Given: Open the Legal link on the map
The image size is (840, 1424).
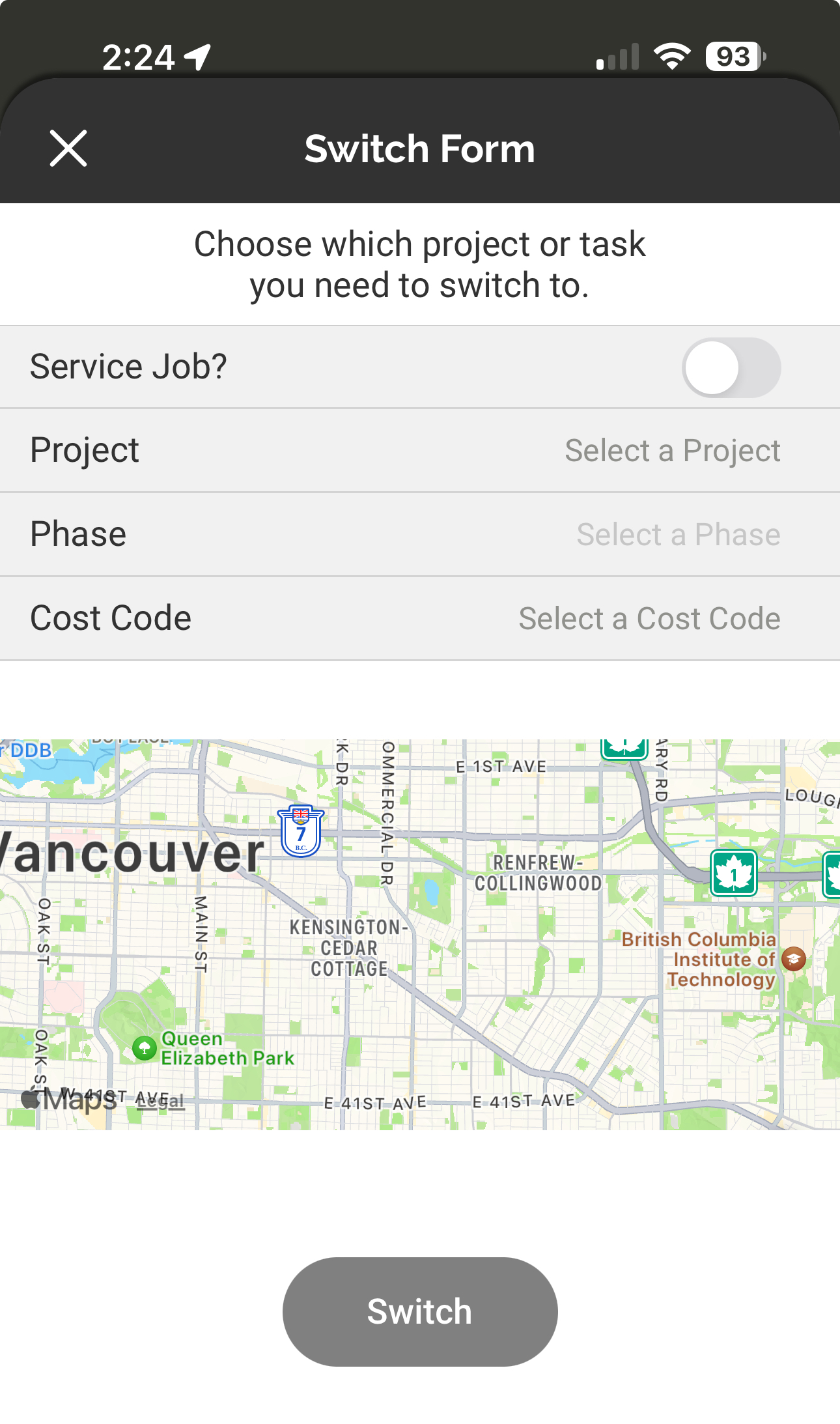Looking at the screenshot, I should pyautogui.click(x=161, y=1101).
